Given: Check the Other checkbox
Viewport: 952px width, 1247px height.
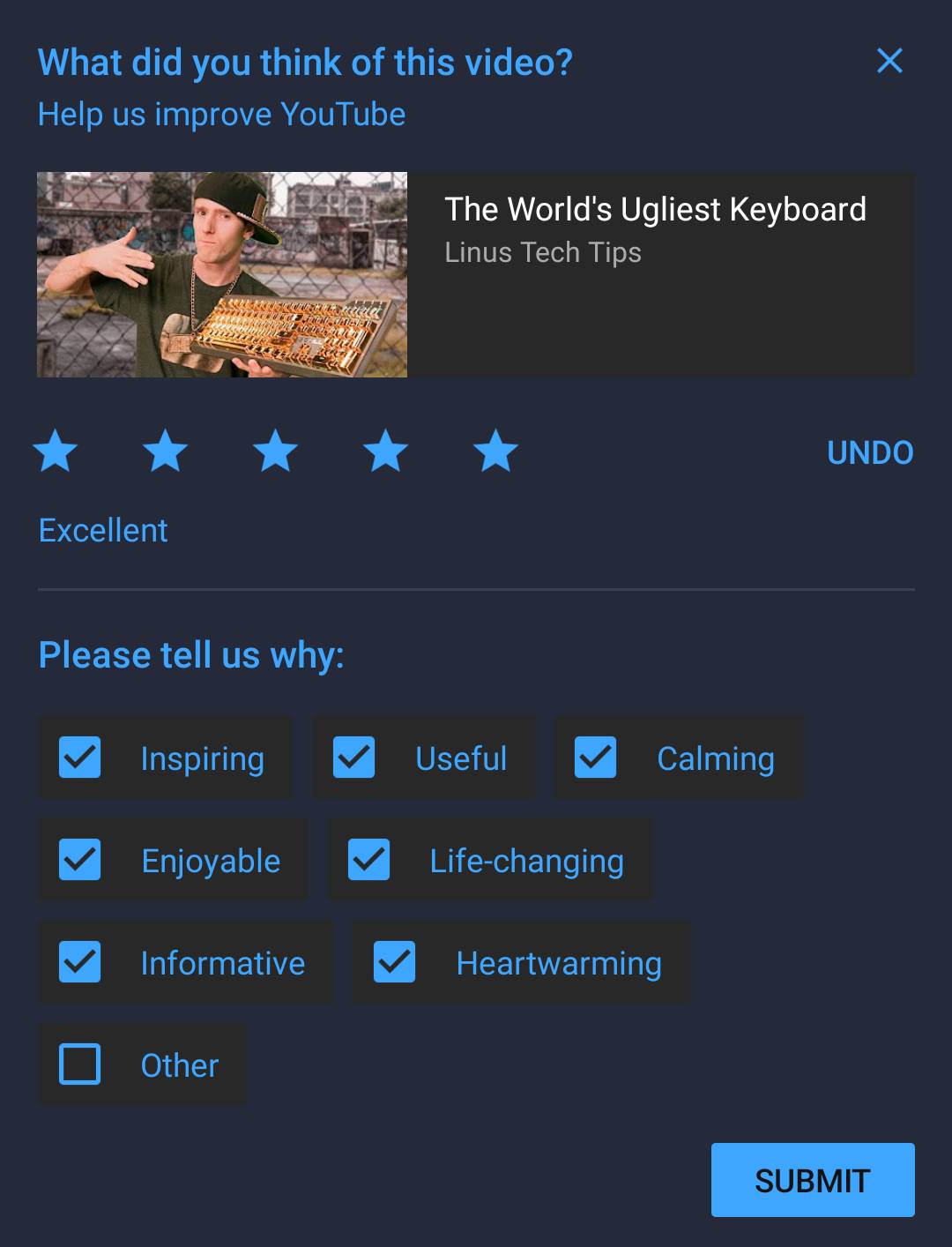Looking at the screenshot, I should point(80,1064).
